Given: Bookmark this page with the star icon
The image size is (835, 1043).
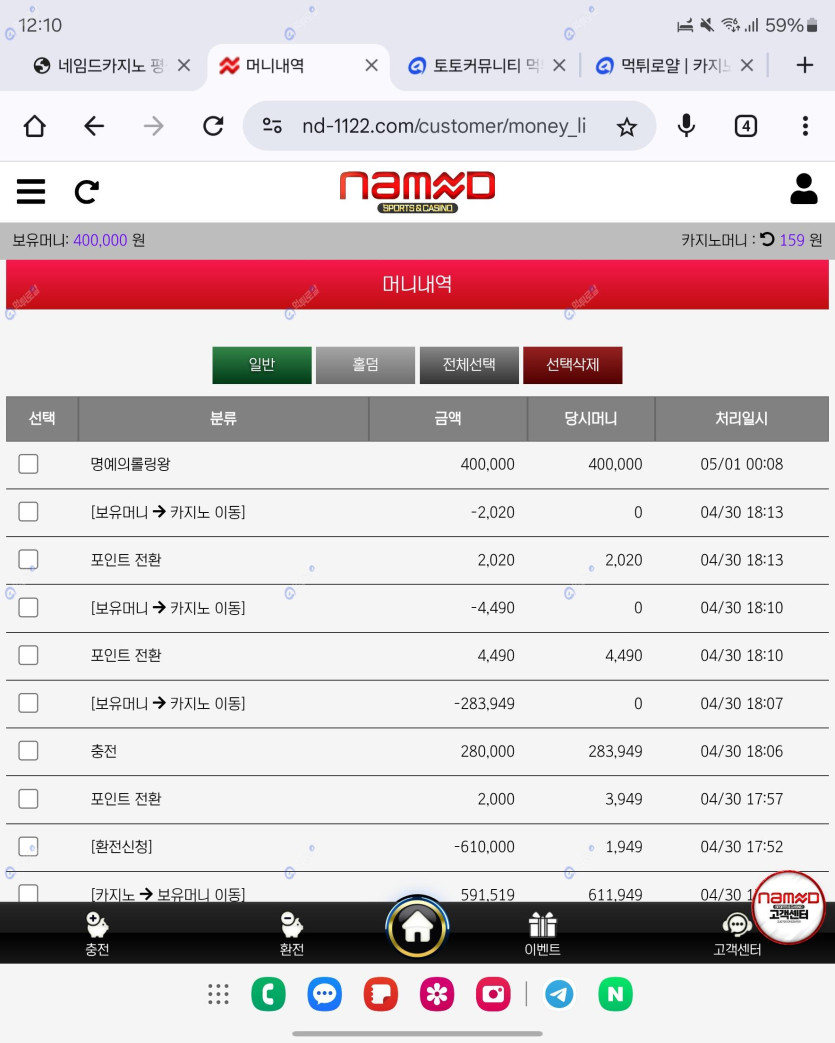Looking at the screenshot, I should (627, 126).
